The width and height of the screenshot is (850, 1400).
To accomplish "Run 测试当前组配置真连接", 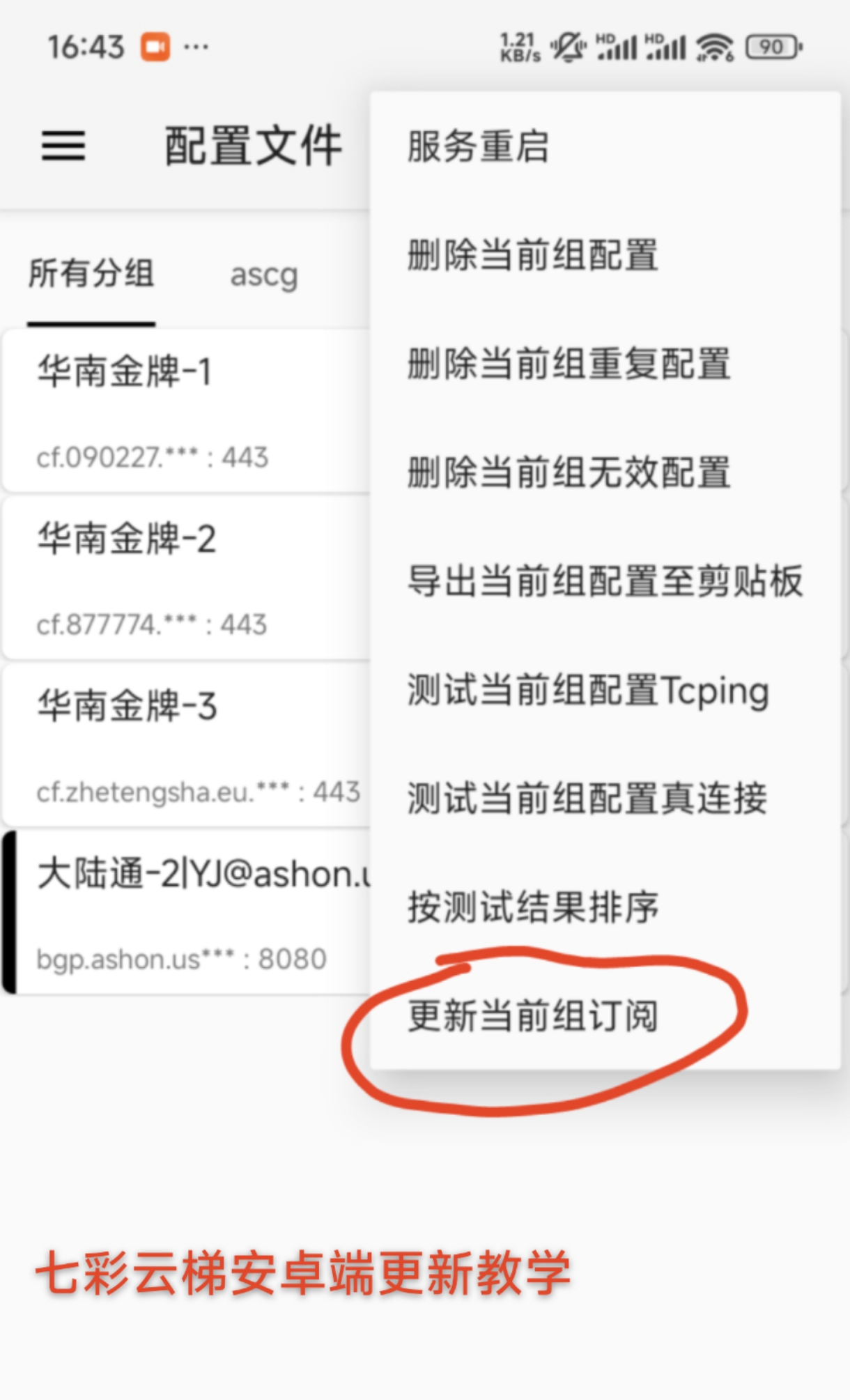I will click(587, 799).
